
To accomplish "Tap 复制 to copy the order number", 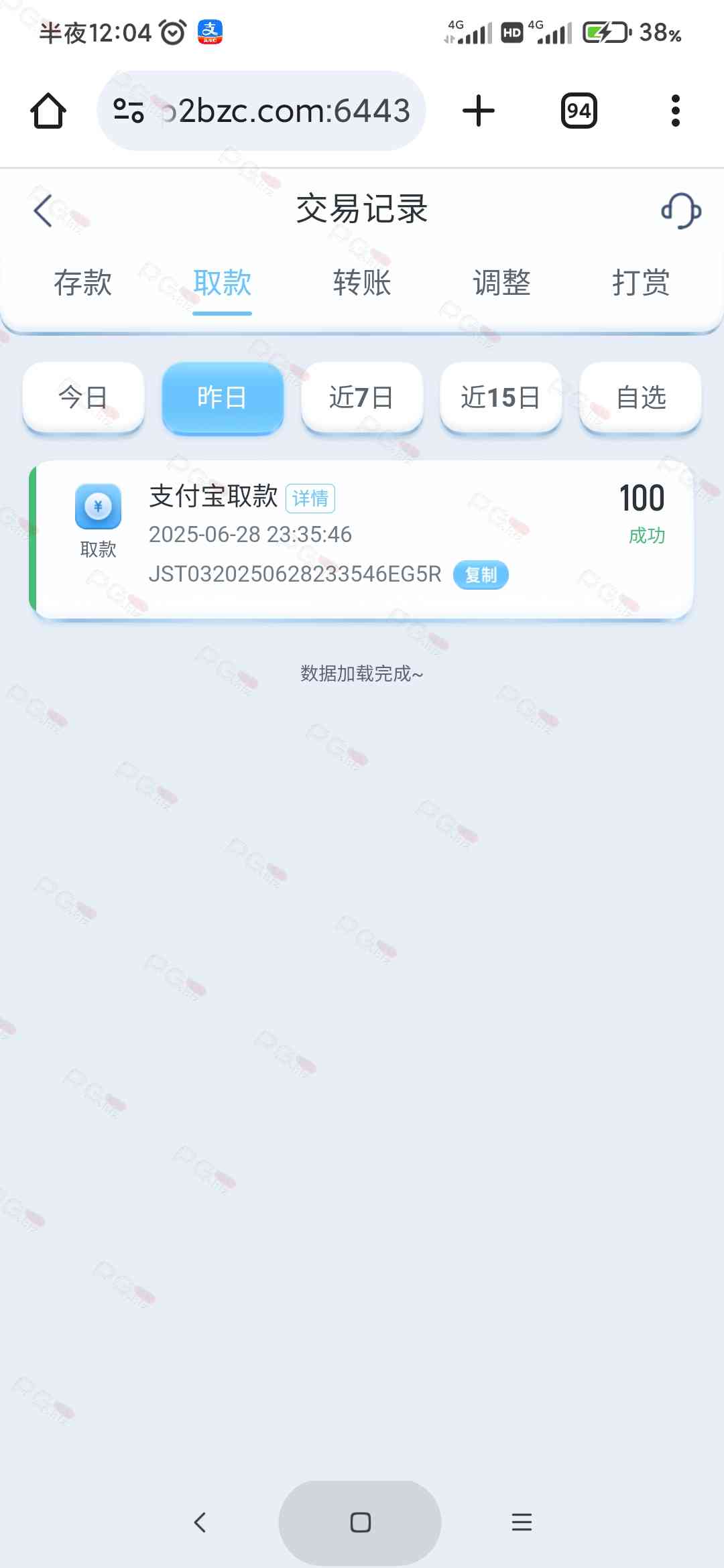I will (481, 575).
